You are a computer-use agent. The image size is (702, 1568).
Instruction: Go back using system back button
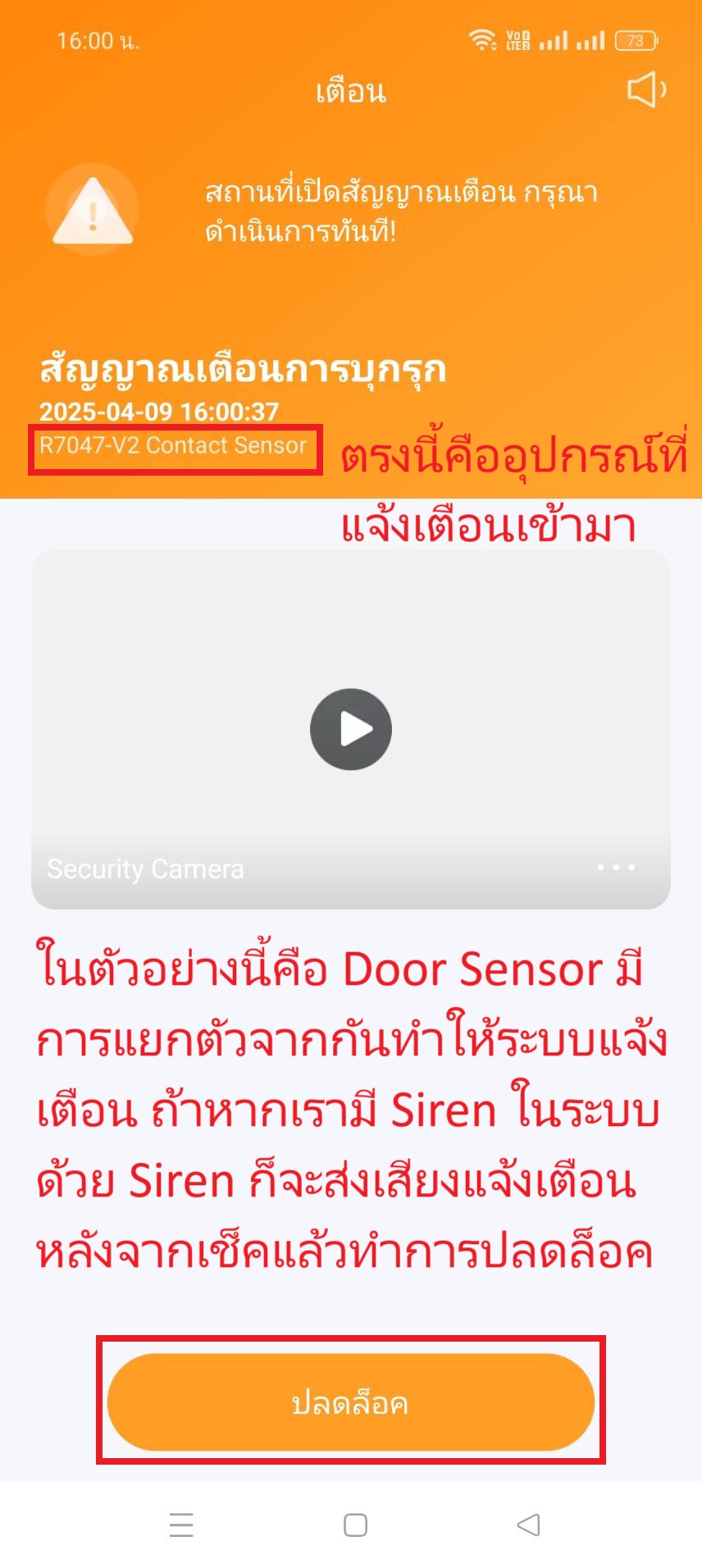pos(529,1525)
